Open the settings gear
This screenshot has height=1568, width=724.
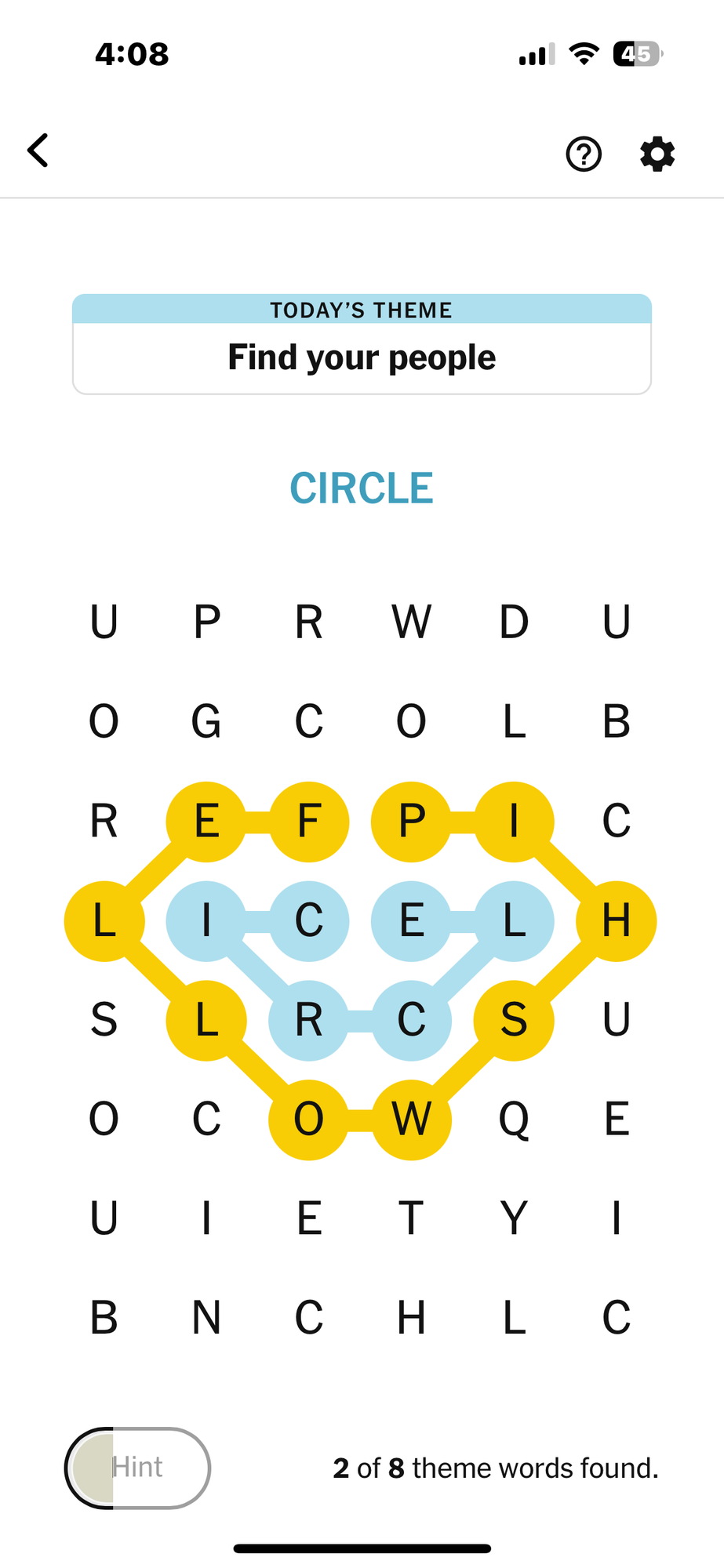pos(657,154)
